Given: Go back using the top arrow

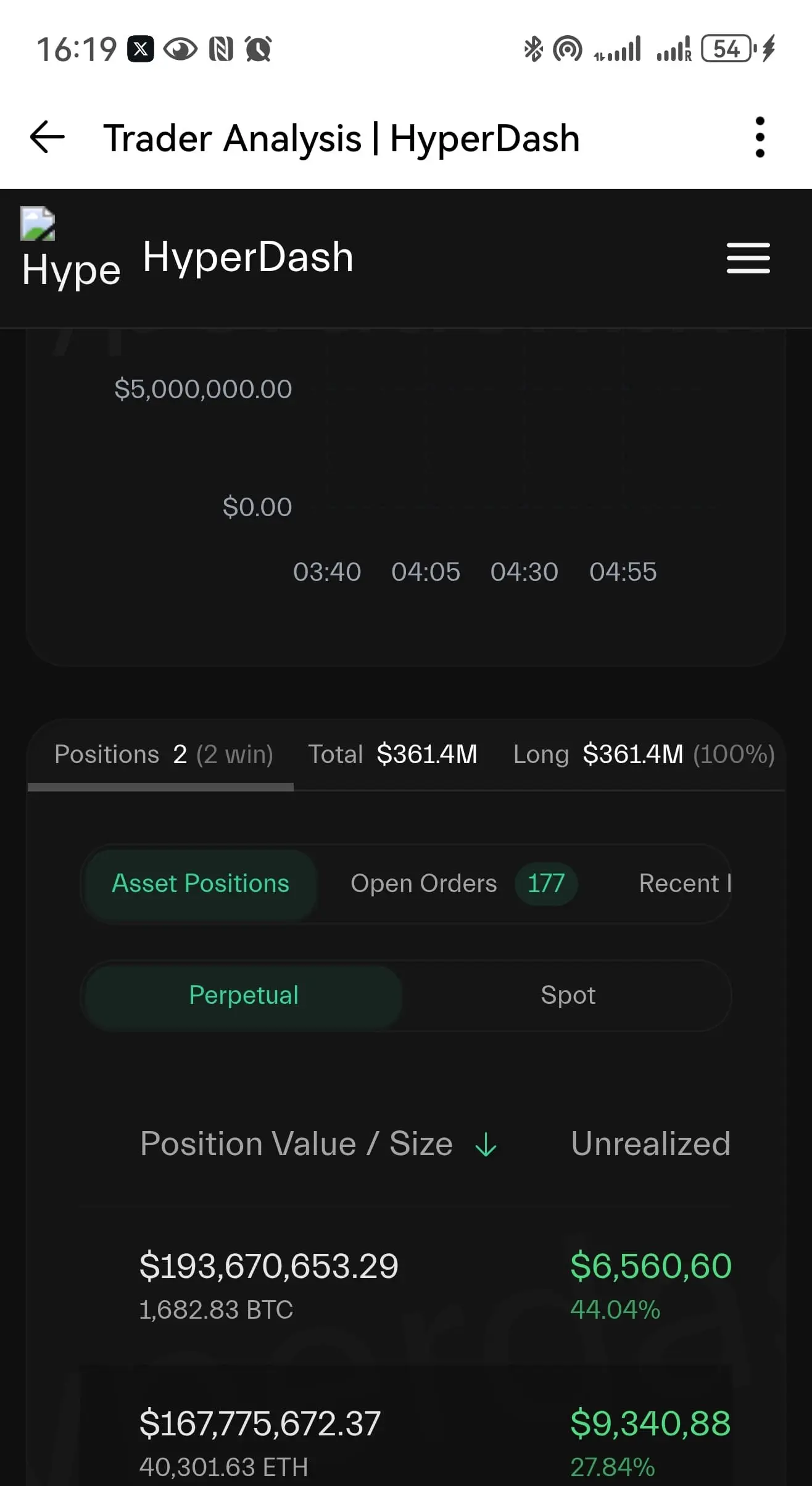Looking at the screenshot, I should [47, 137].
